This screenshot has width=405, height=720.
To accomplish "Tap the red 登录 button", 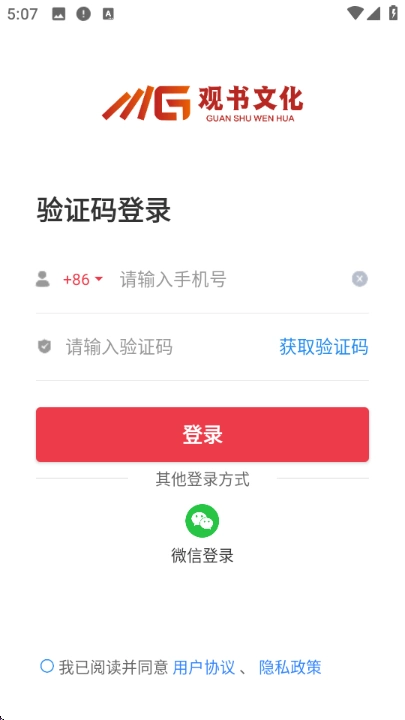I will coord(202,434).
